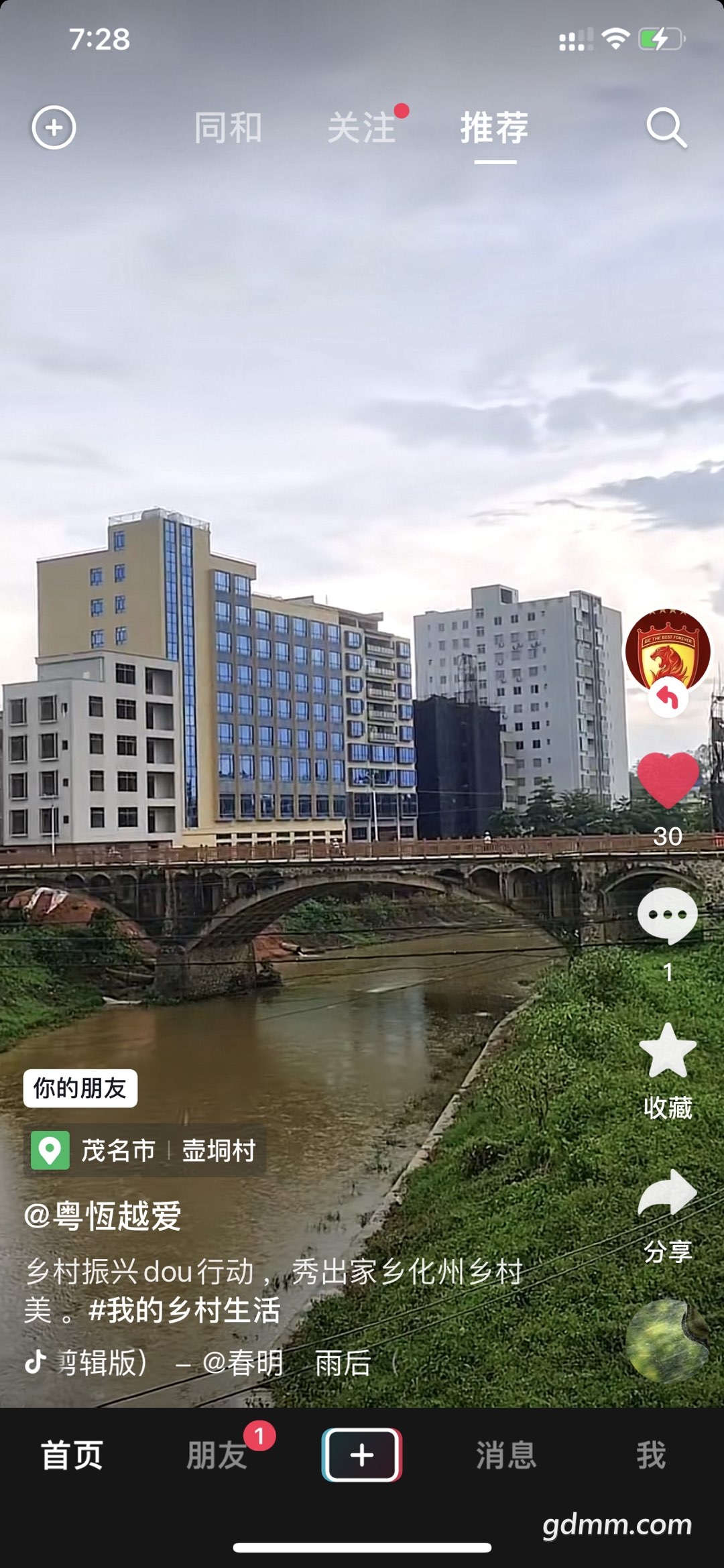Switch to 朋友 tab
Viewport: 724px width, 1568px height.
[217, 1455]
